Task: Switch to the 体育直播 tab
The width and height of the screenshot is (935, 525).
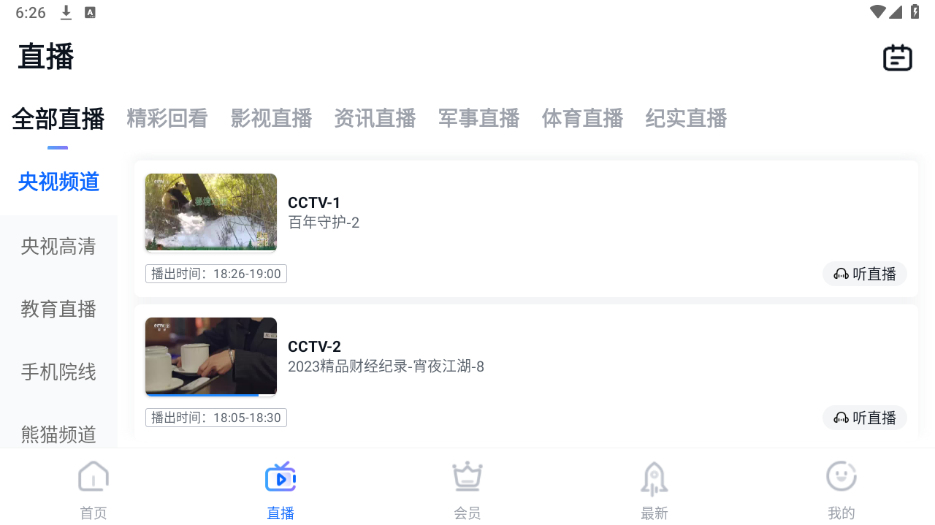Action: click(x=582, y=119)
